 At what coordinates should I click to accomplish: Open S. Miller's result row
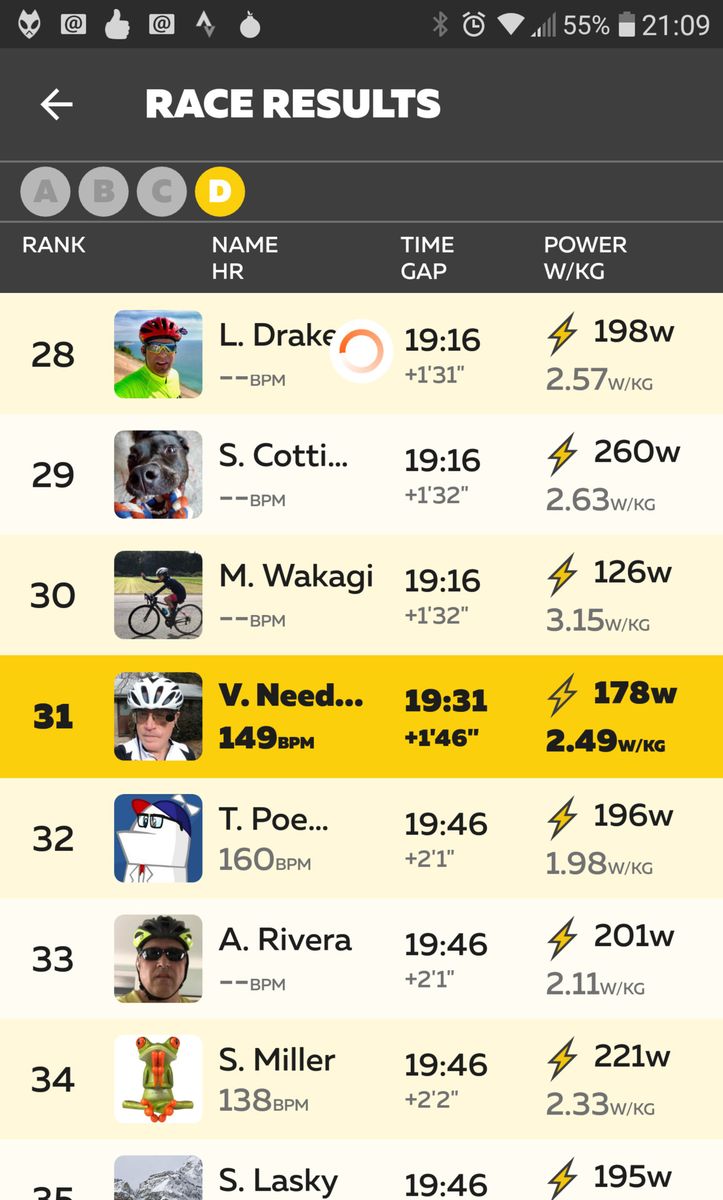coord(361,1080)
